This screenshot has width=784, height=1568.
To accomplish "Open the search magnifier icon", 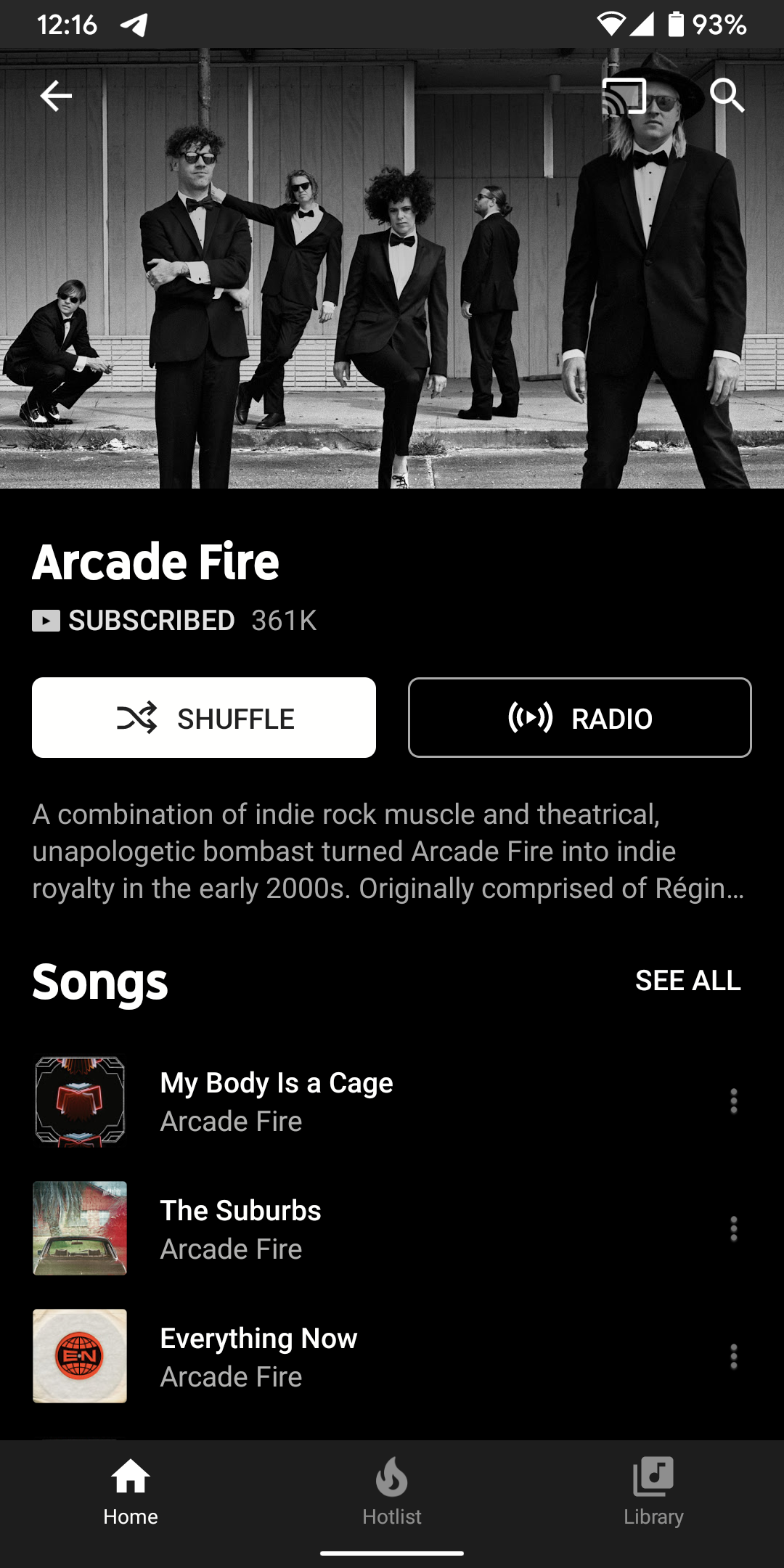I will point(727,96).
